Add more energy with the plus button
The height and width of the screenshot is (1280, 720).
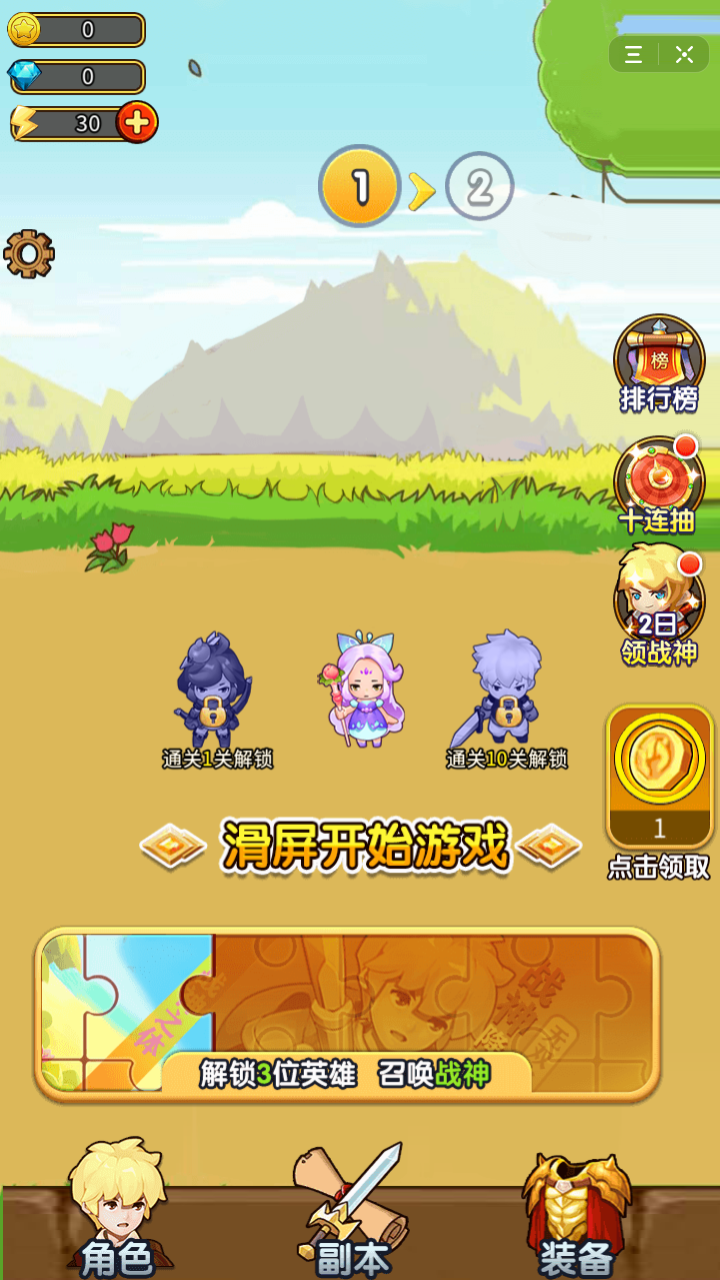137,123
